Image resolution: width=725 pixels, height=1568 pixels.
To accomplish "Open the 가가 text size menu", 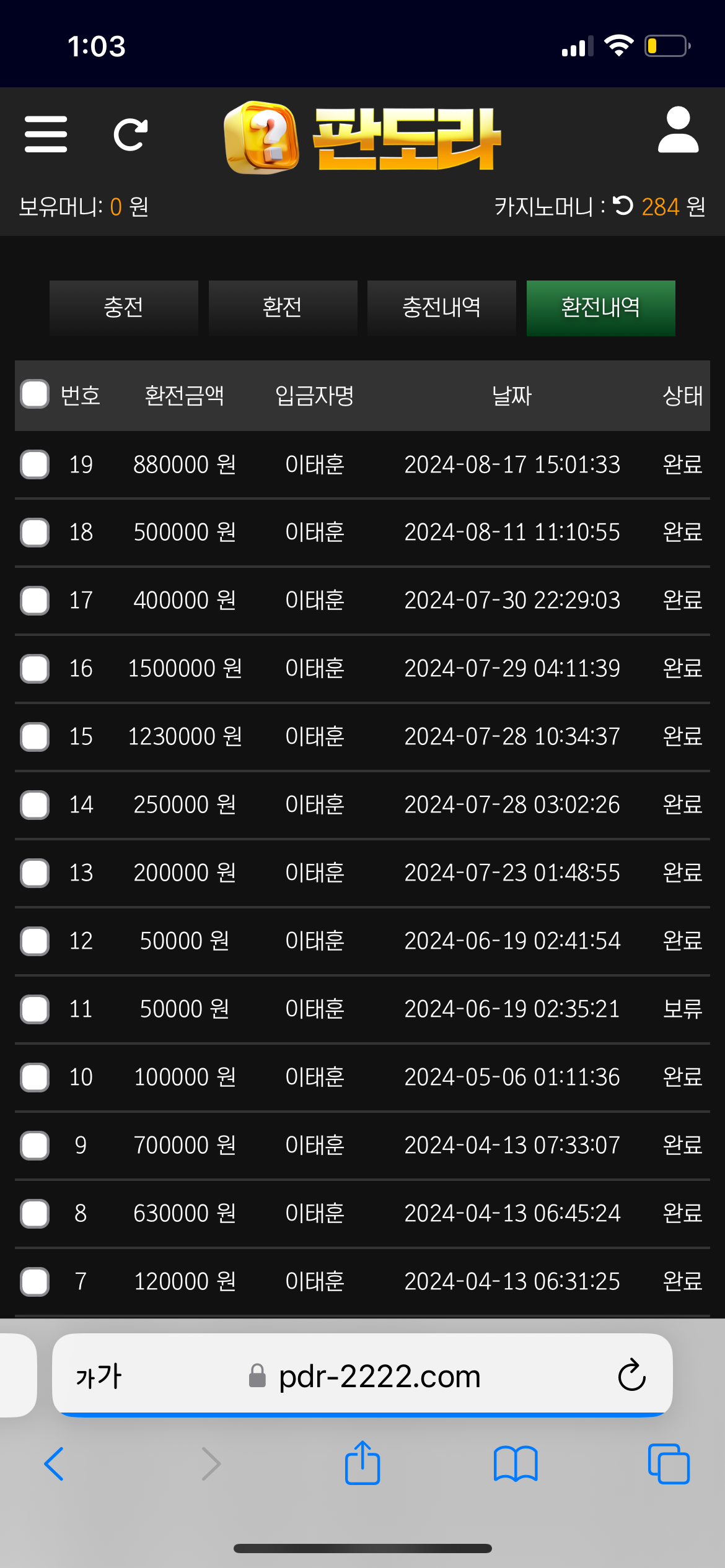I will [x=99, y=1376].
